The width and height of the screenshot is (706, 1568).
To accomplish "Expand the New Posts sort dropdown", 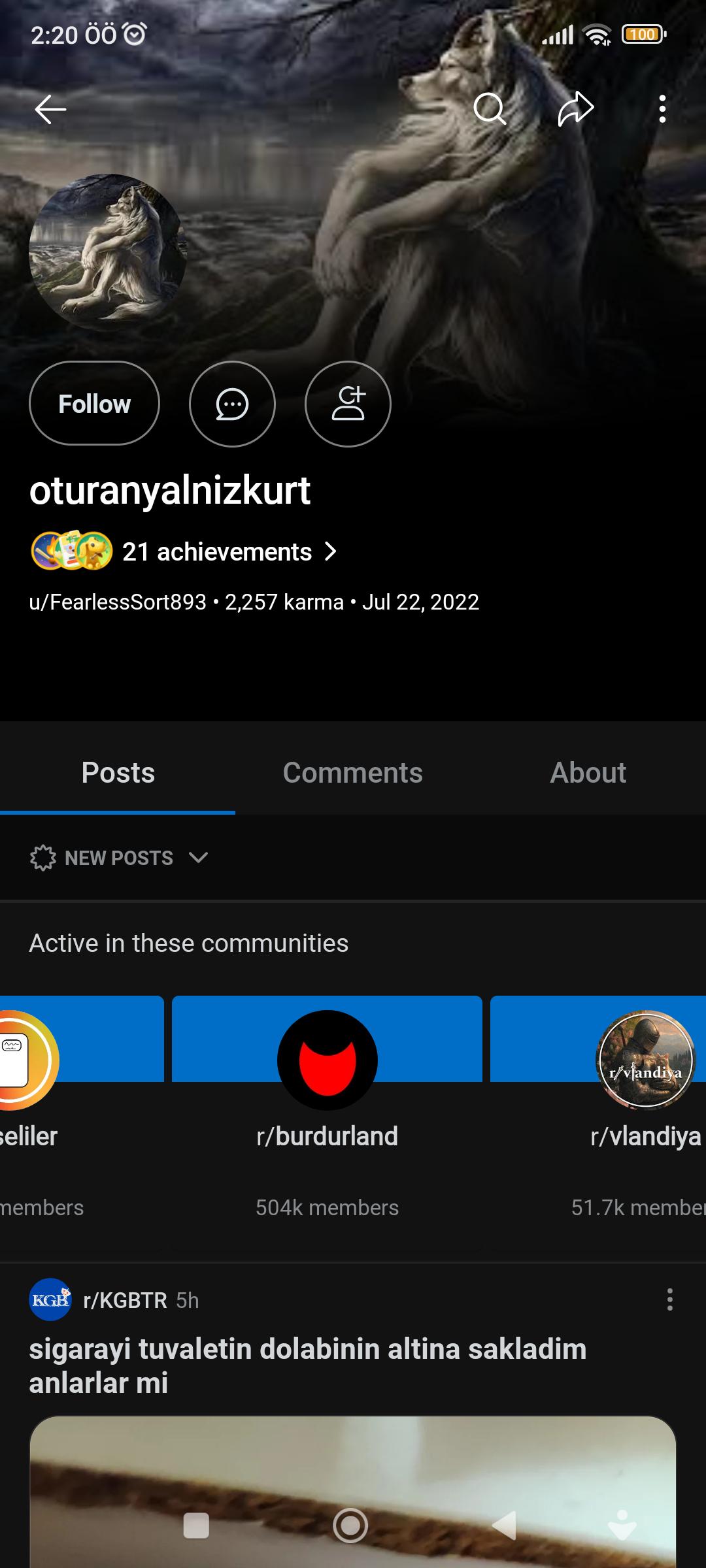I will pyautogui.click(x=120, y=858).
